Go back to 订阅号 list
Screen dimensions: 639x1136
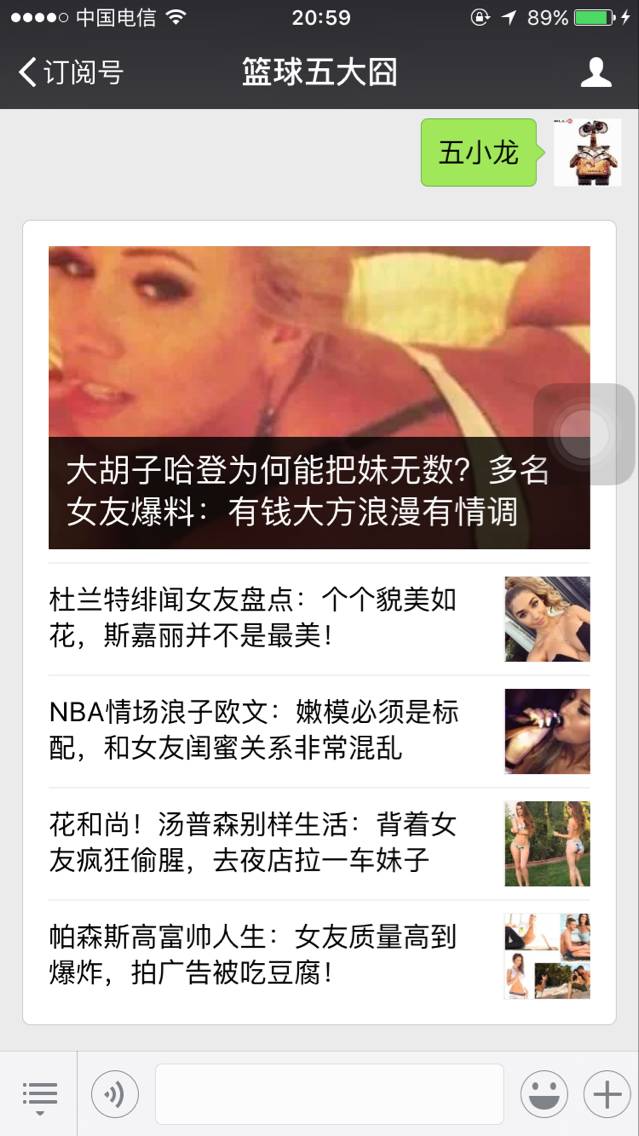point(70,72)
